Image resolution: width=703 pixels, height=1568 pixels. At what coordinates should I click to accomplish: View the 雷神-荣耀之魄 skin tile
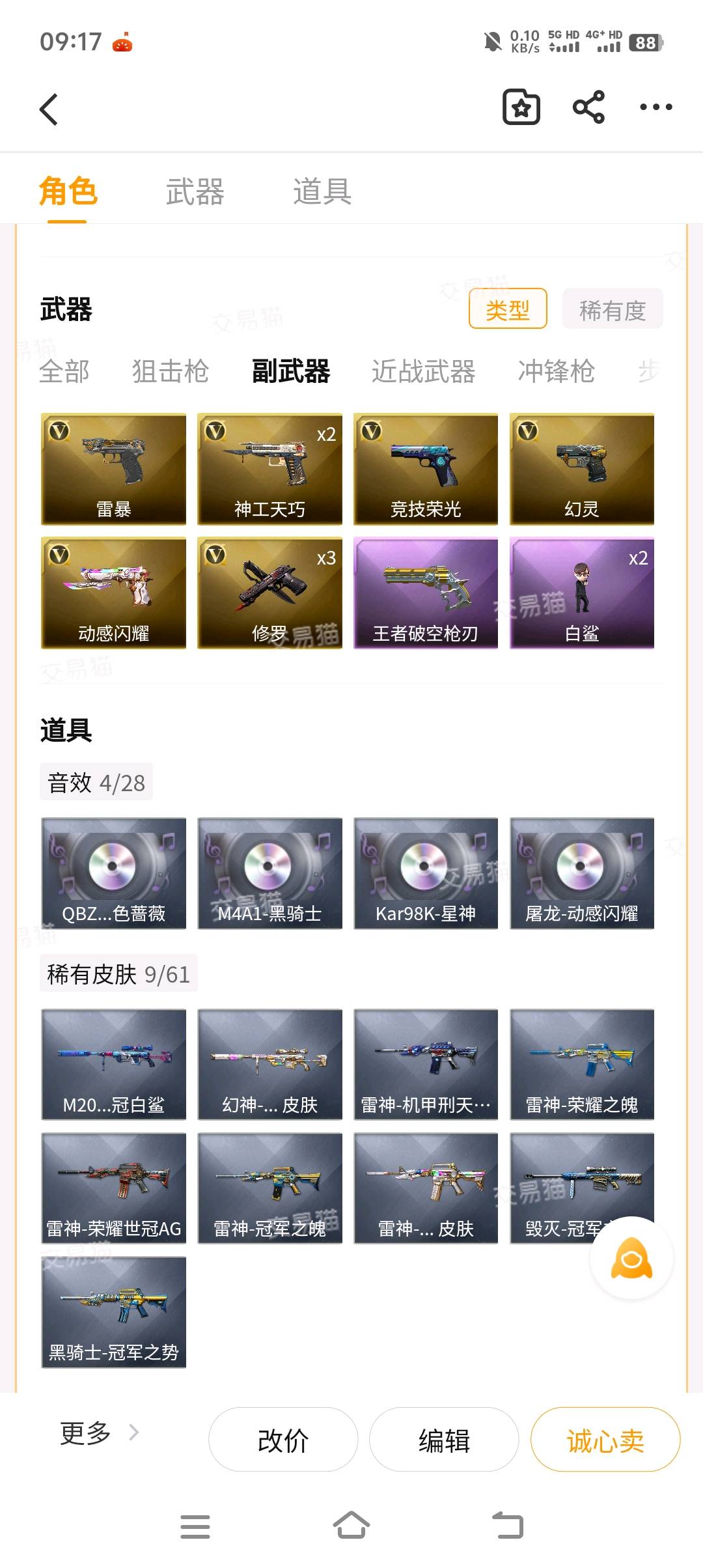click(582, 1064)
